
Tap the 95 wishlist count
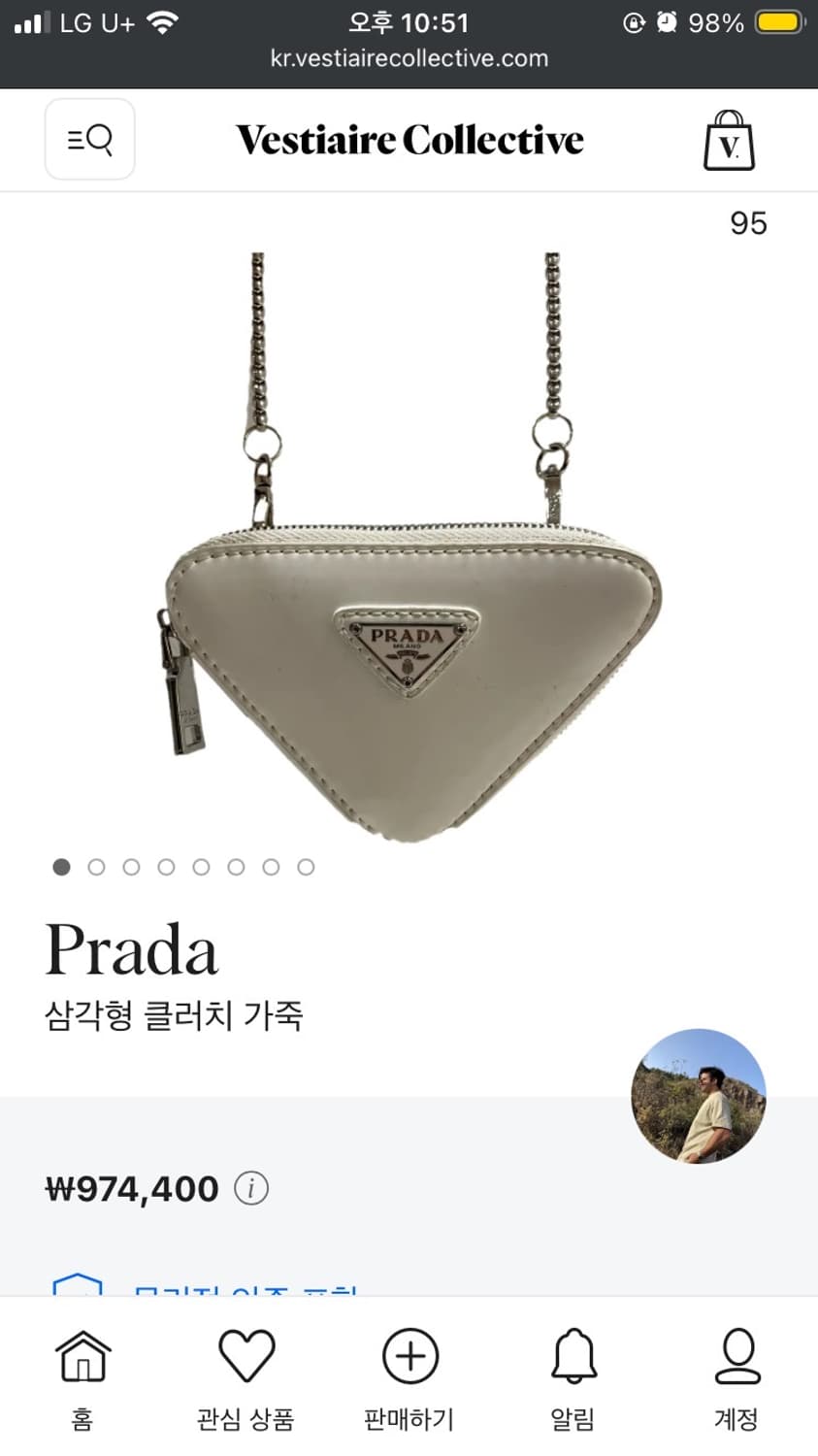click(x=750, y=223)
